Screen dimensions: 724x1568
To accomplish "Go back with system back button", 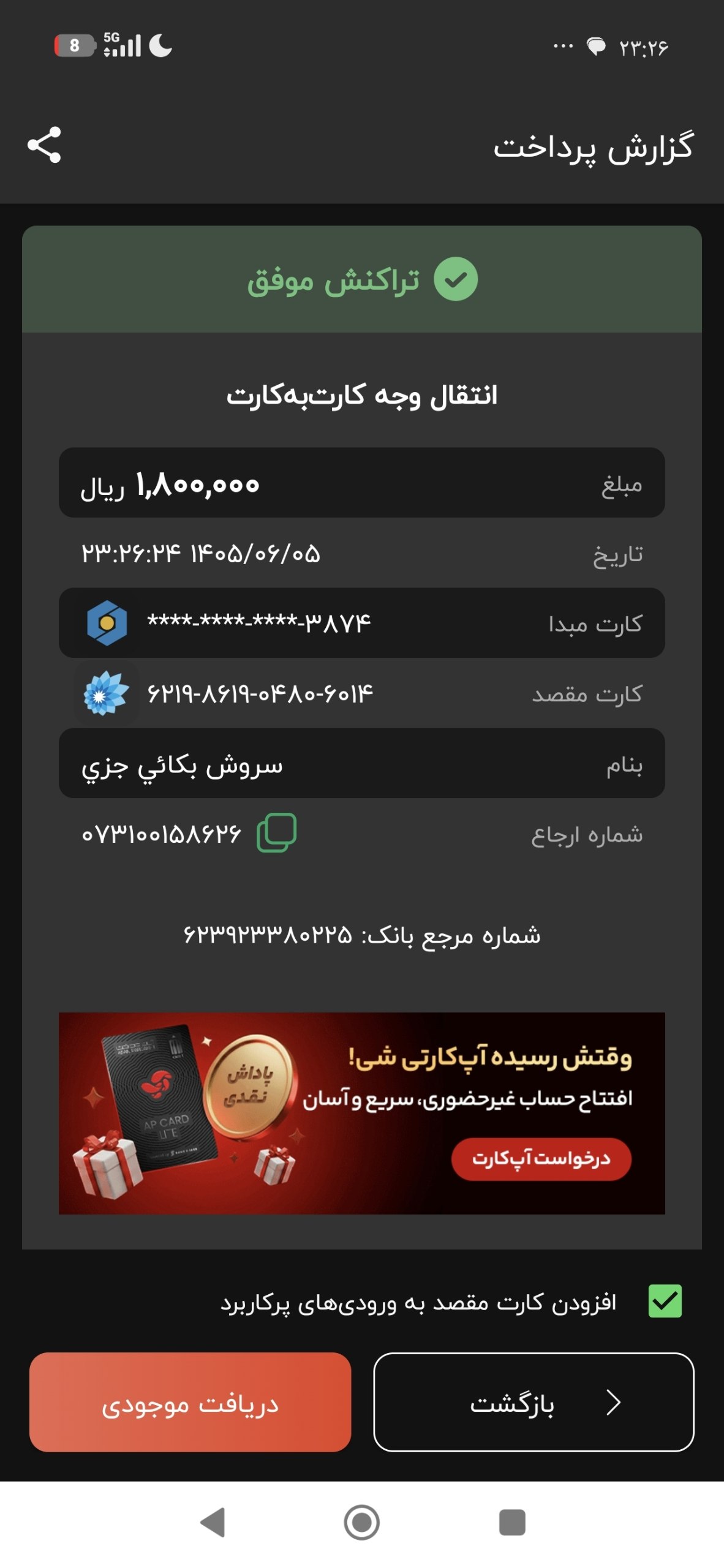I will click(x=213, y=1522).
